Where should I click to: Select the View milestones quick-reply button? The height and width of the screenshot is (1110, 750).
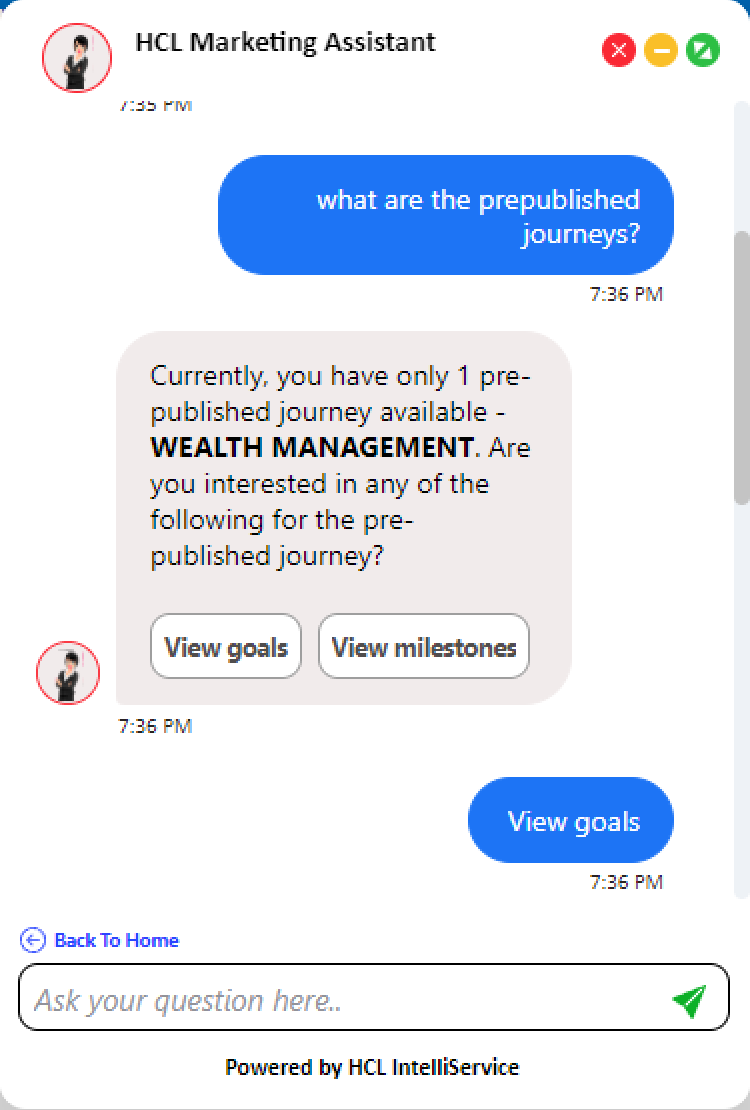(x=423, y=646)
